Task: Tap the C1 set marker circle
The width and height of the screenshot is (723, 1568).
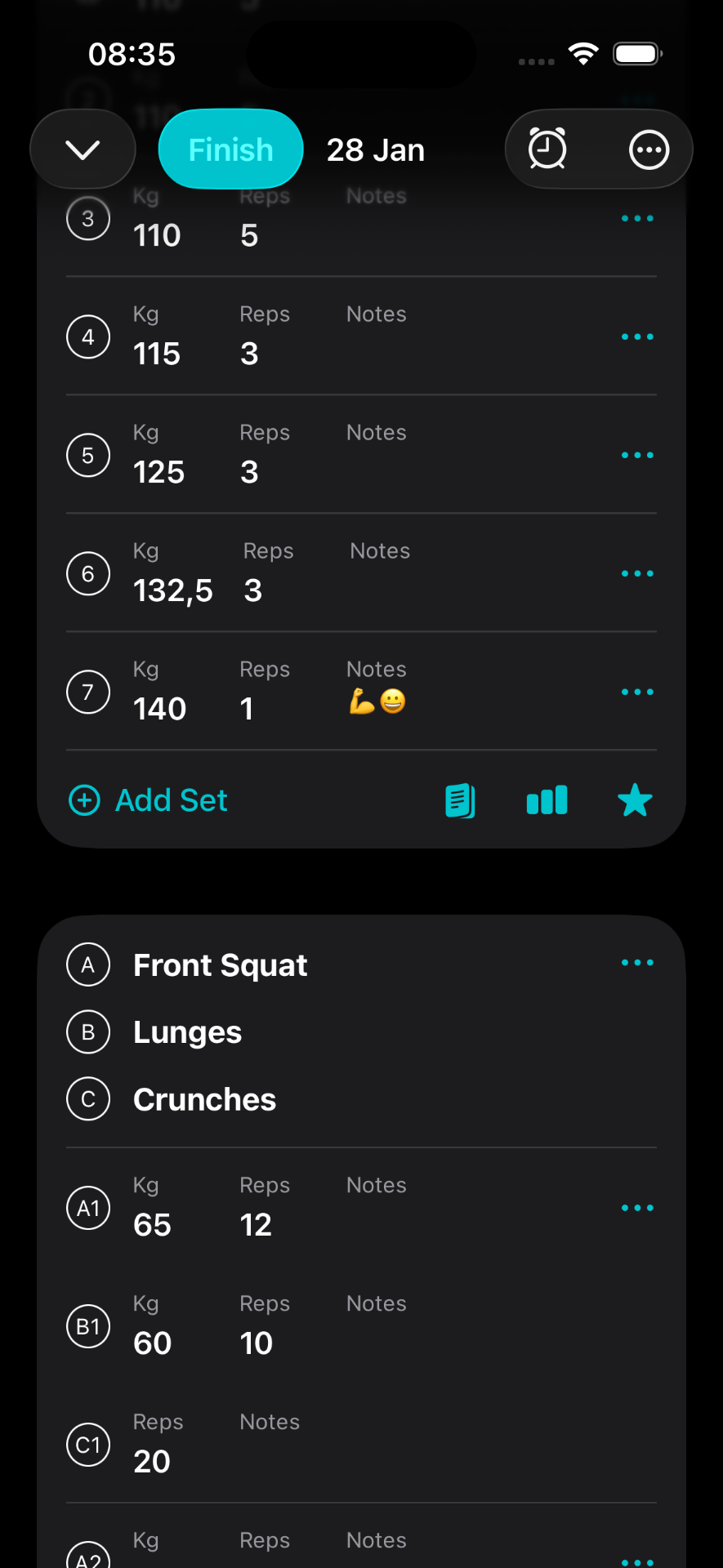Action: point(87,1445)
